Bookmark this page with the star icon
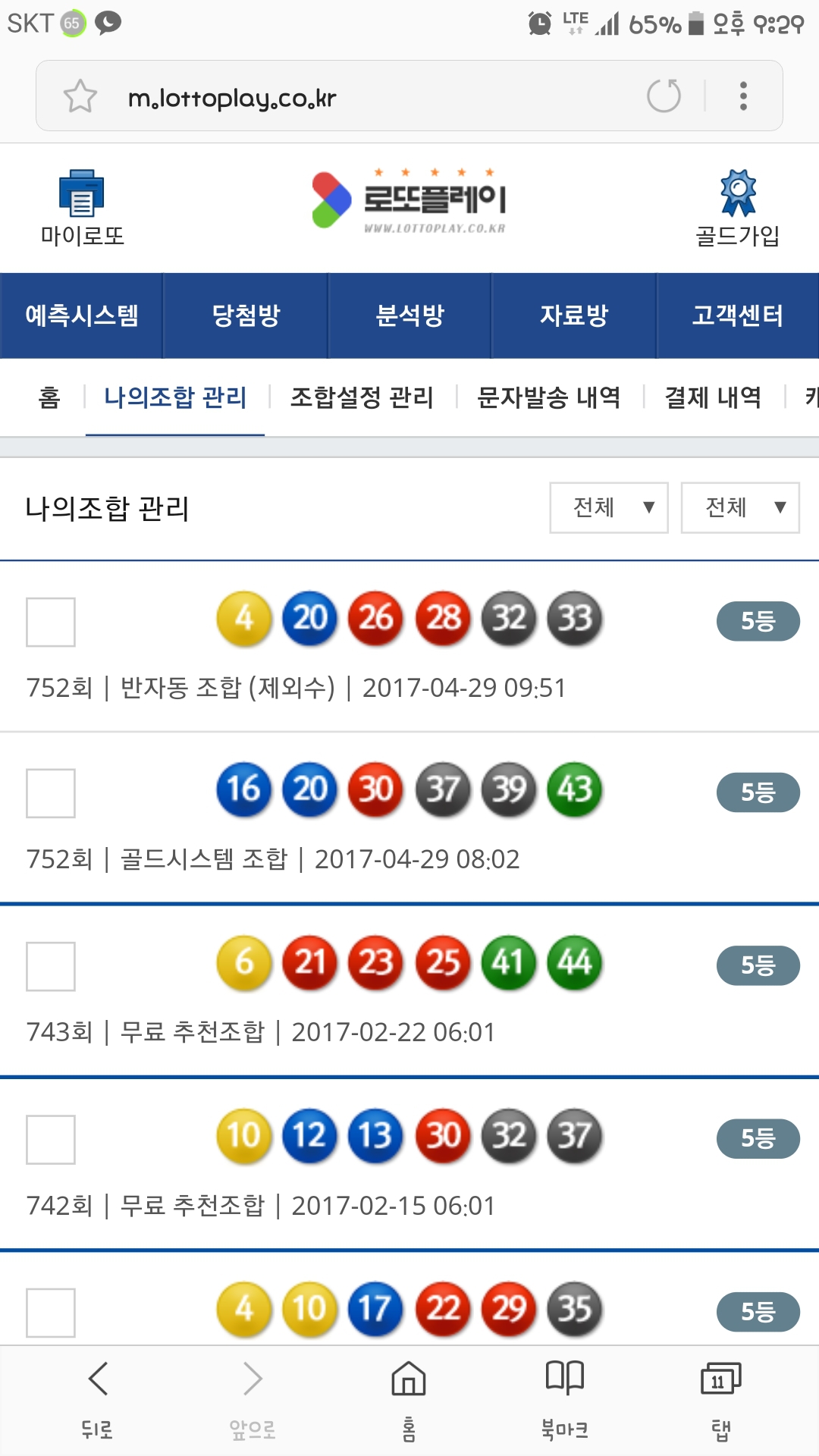Screen dimensions: 819x1456 (x=80, y=96)
